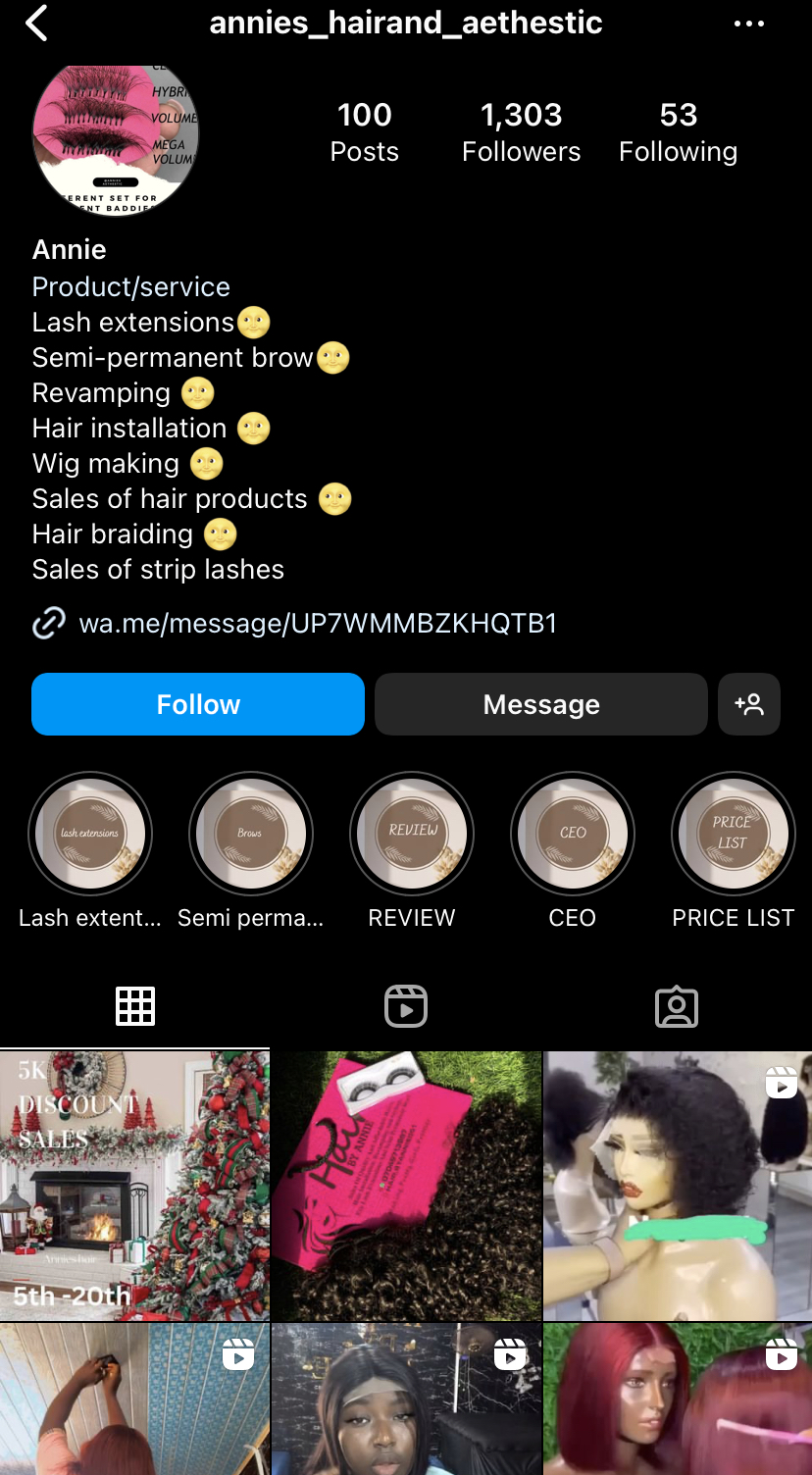The image size is (812, 1475).
Task: Open the curly wig mannequin reel
Action: click(678, 1186)
